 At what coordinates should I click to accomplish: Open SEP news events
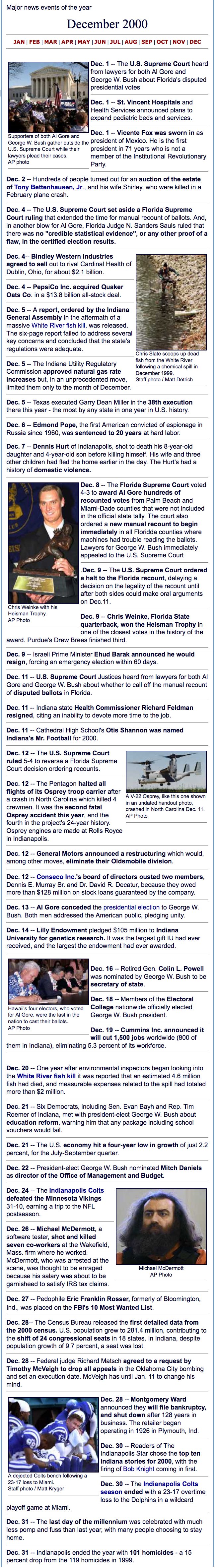click(x=147, y=42)
